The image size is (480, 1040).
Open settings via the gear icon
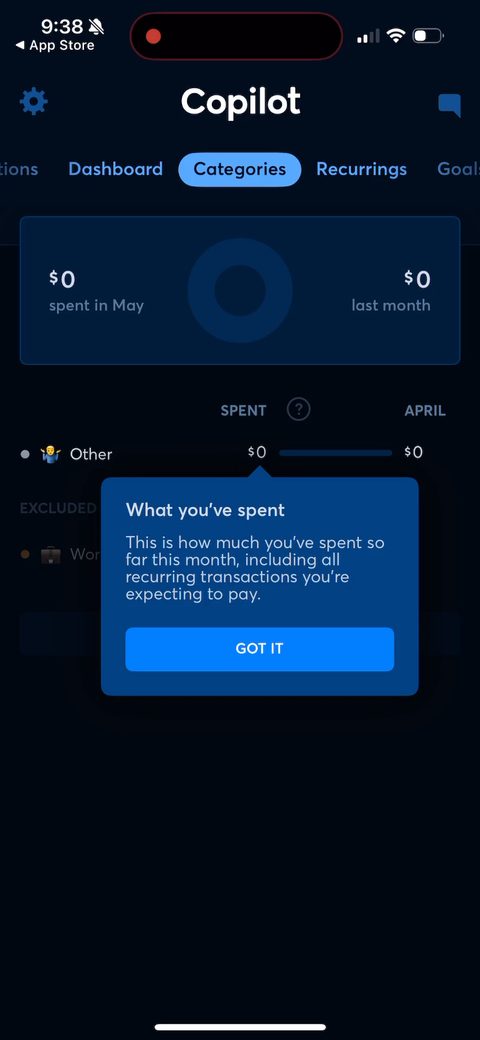[x=34, y=101]
